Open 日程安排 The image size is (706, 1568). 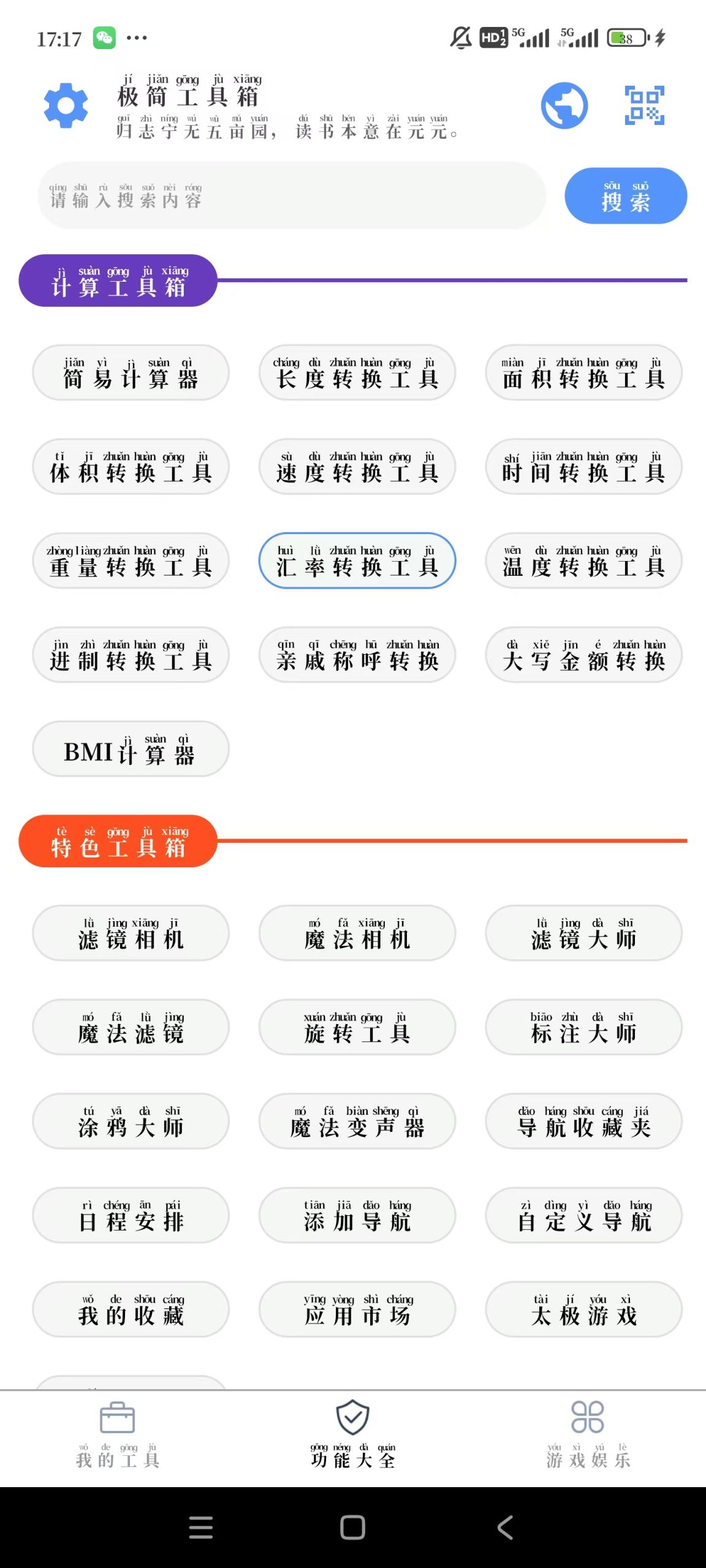coord(131,1216)
